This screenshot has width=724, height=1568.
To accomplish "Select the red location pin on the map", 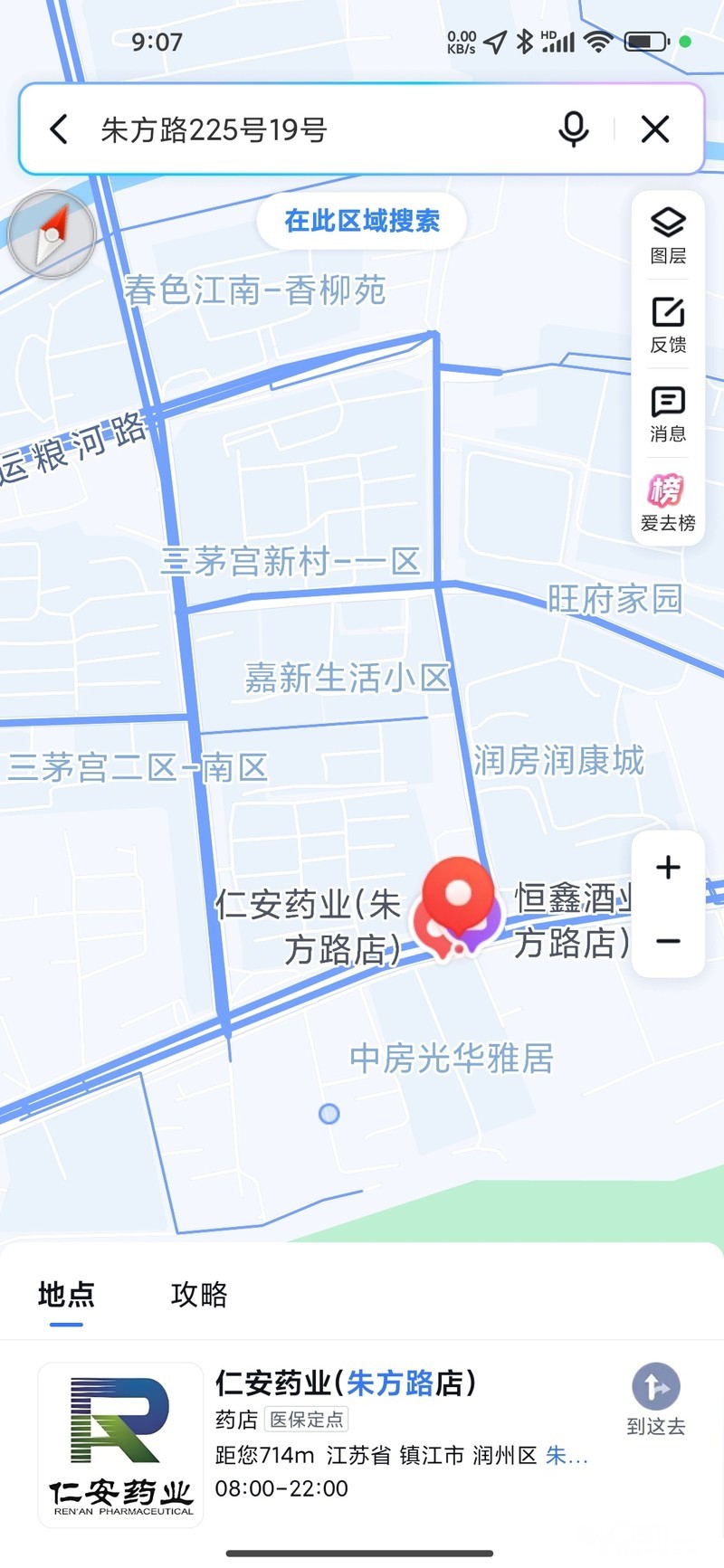I will point(458,896).
